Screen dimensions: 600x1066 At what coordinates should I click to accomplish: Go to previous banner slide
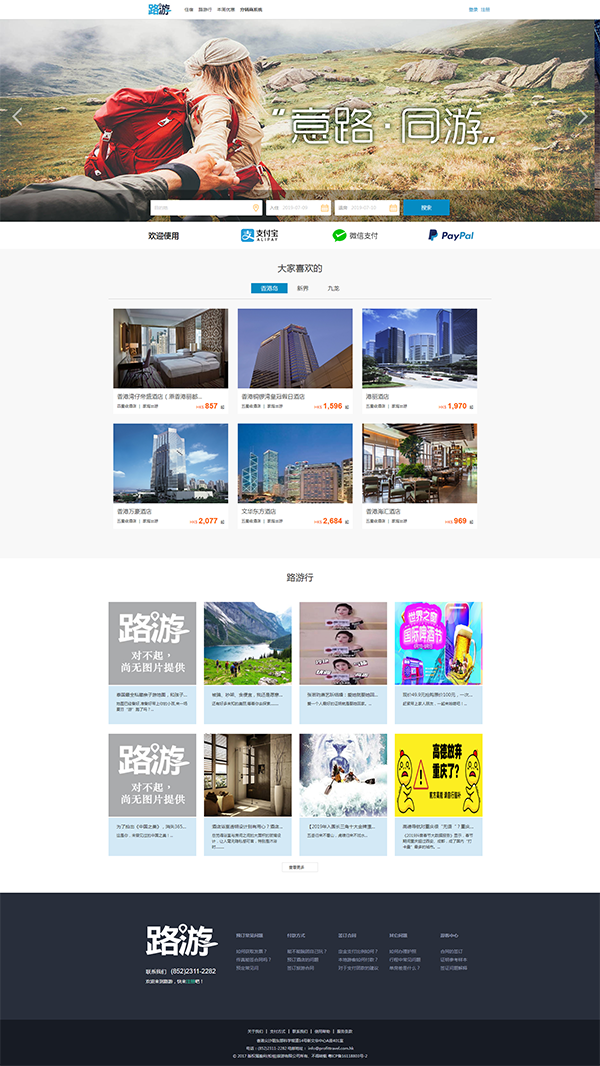click(x=17, y=117)
